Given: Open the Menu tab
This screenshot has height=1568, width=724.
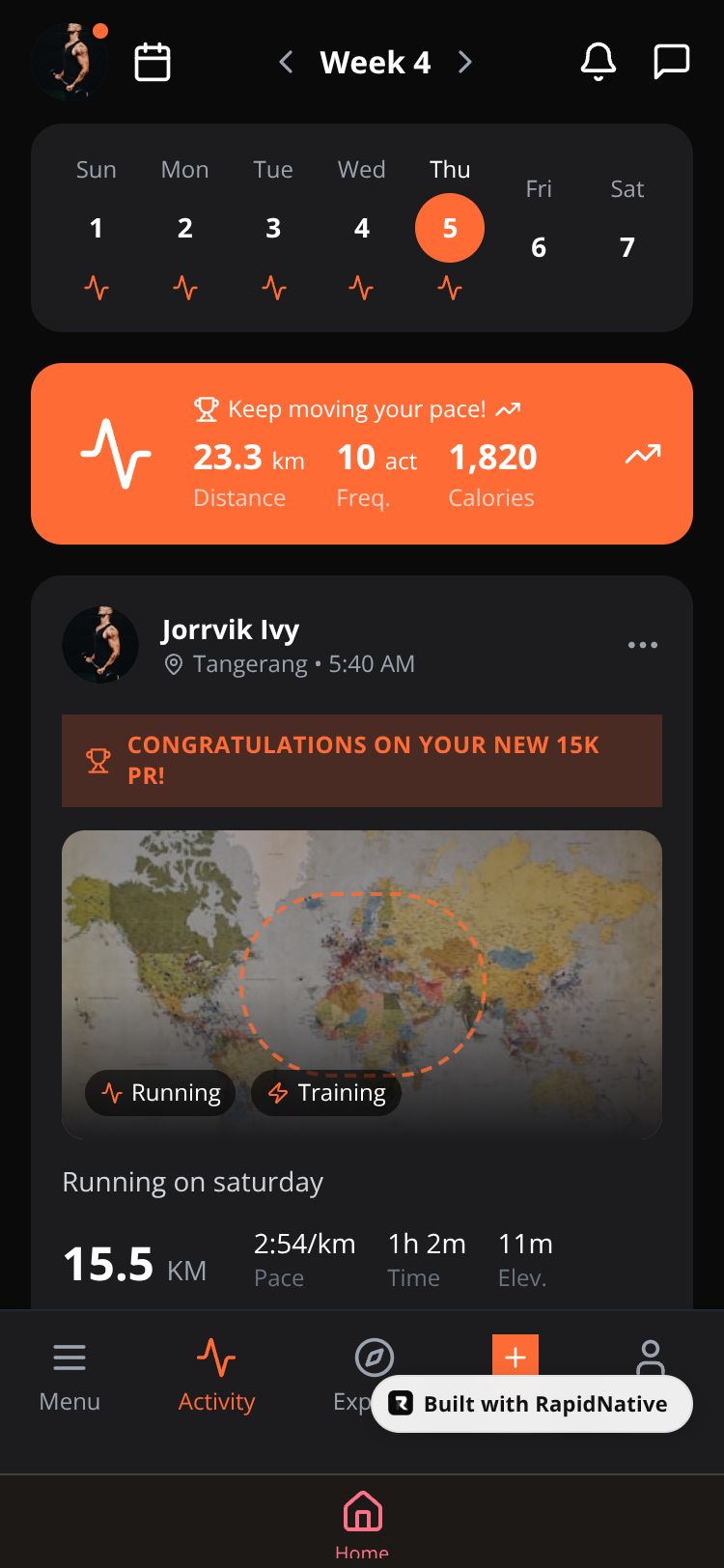Looking at the screenshot, I should pyautogui.click(x=70, y=1376).
